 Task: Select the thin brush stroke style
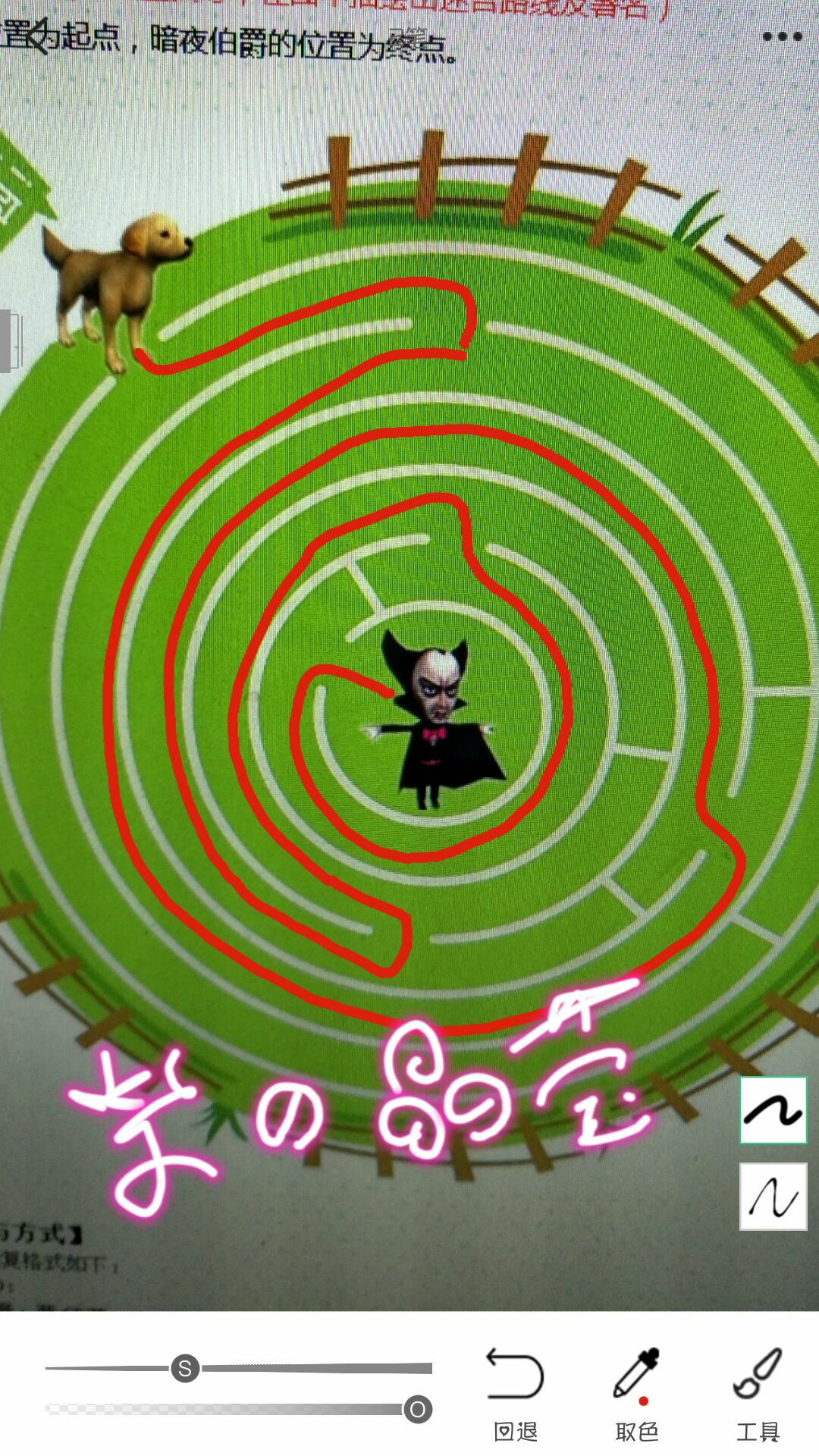(x=773, y=1197)
